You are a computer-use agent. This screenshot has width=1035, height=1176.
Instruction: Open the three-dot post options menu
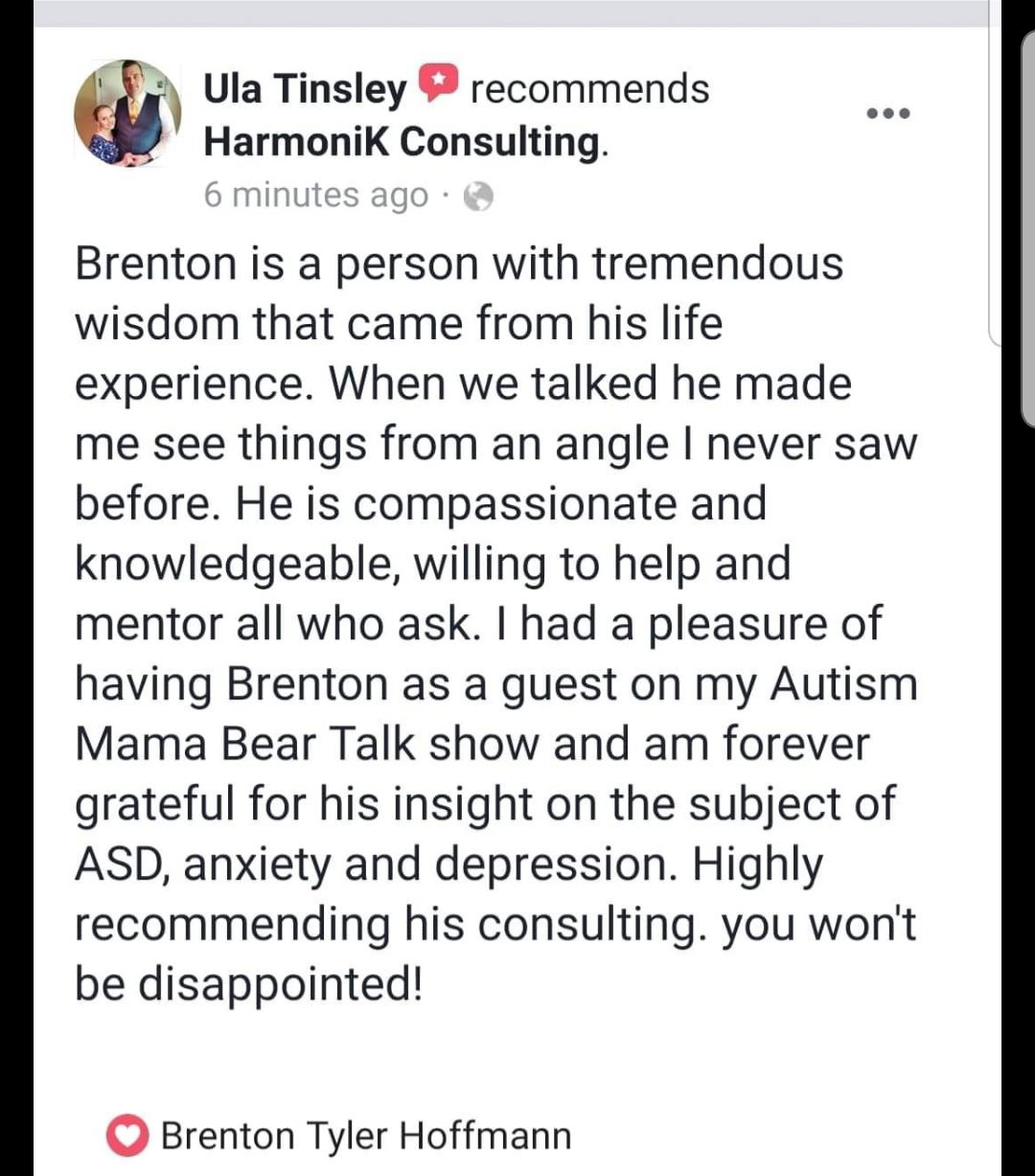click(887, 114)
